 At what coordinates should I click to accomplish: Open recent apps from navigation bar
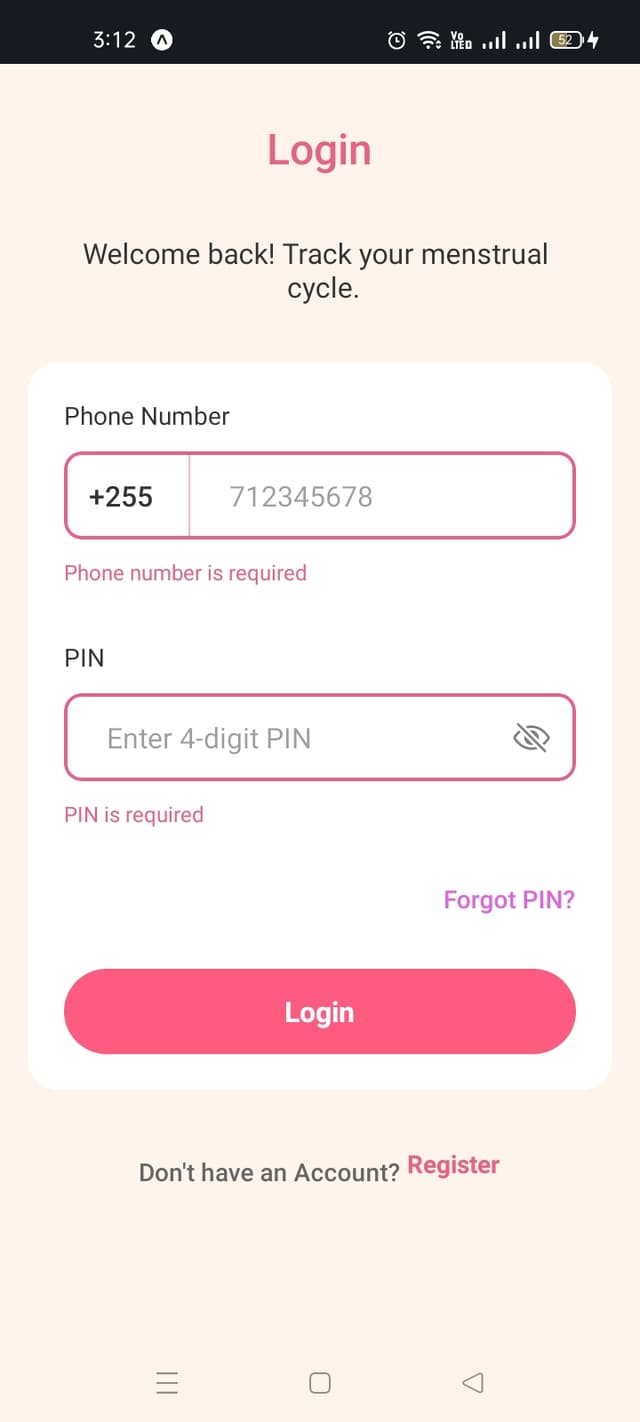coord(167,1383)
